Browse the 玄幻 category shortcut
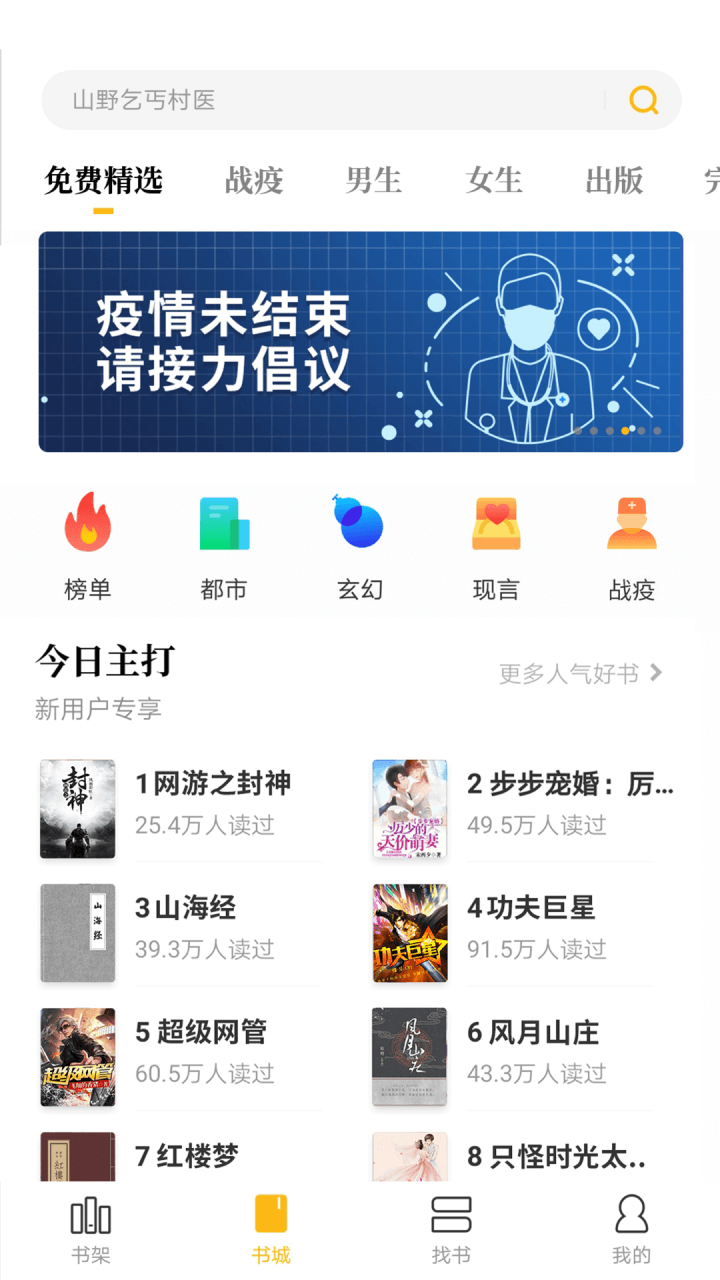 click(360, 547)
